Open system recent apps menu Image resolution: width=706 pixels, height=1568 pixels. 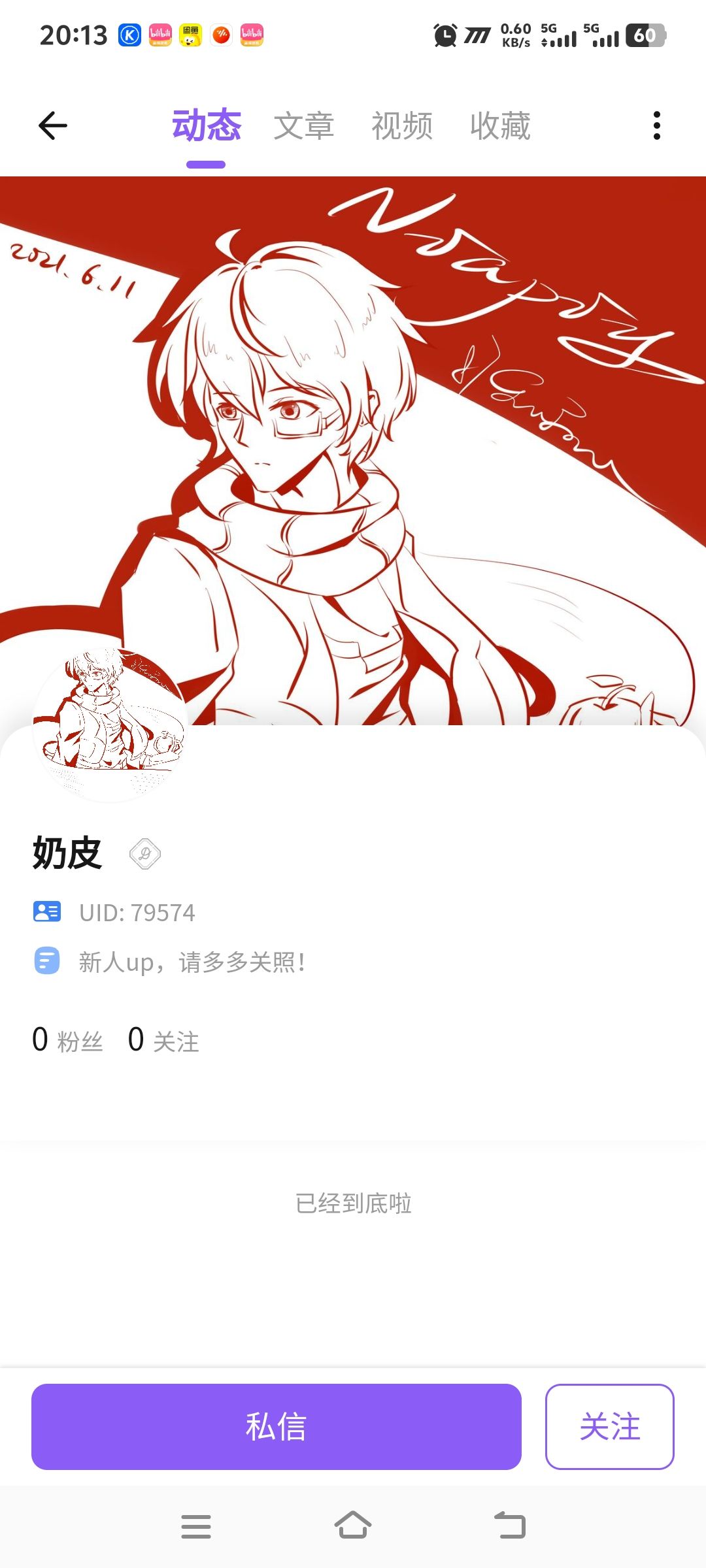[x=196, y=1527]
